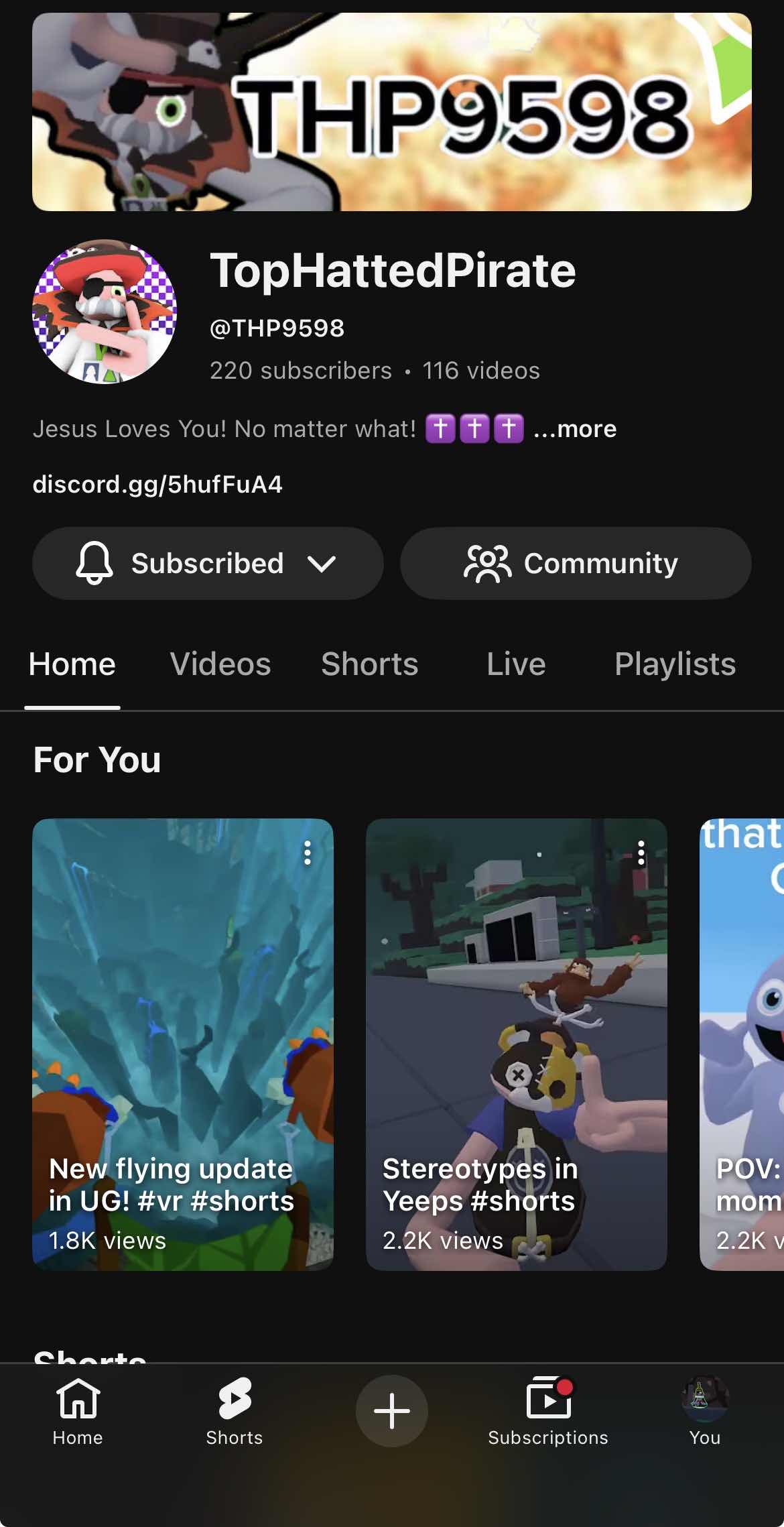Open the discord.gg/5hufFuA4 link

157,484
